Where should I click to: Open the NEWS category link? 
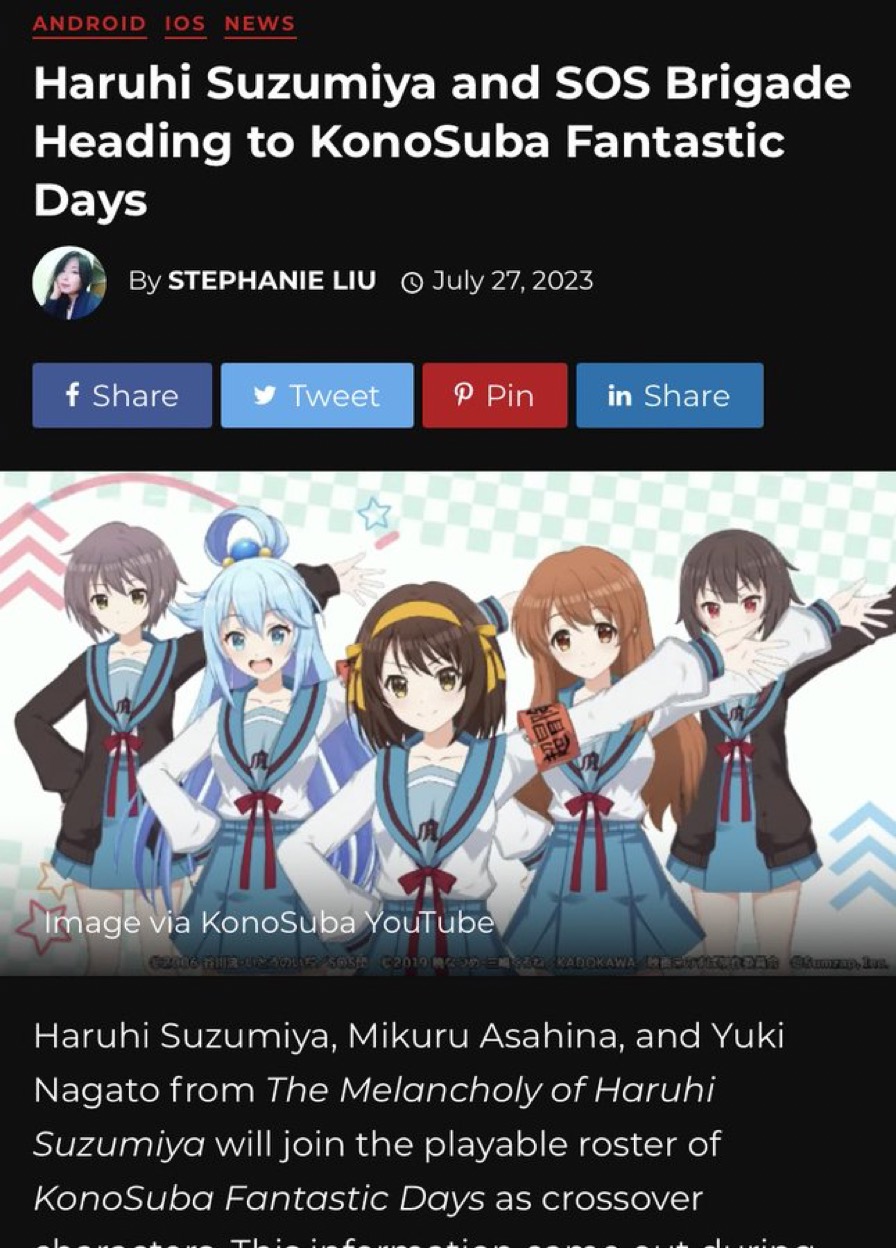[x=260, y=23]
